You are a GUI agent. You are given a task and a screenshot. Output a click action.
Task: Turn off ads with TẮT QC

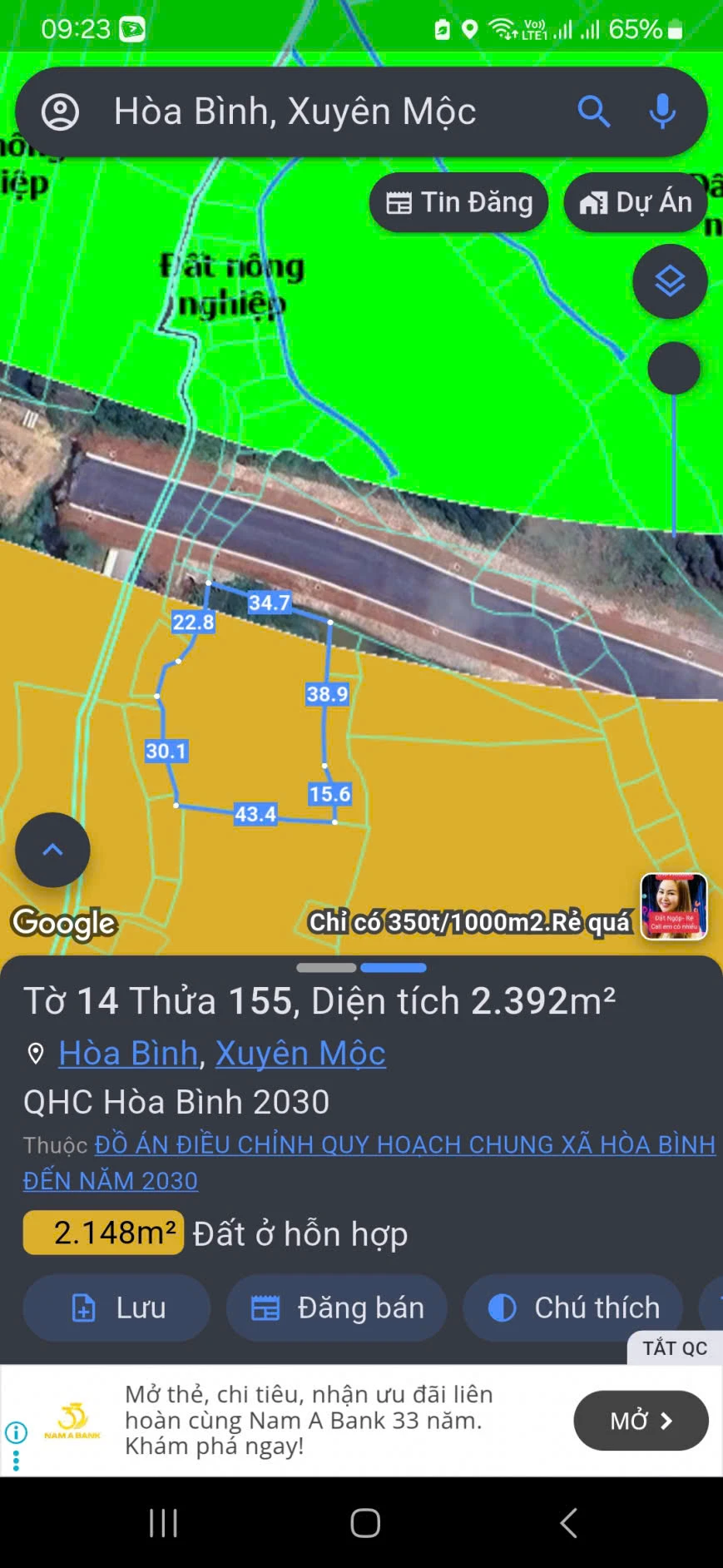(x=674, y=1348)
